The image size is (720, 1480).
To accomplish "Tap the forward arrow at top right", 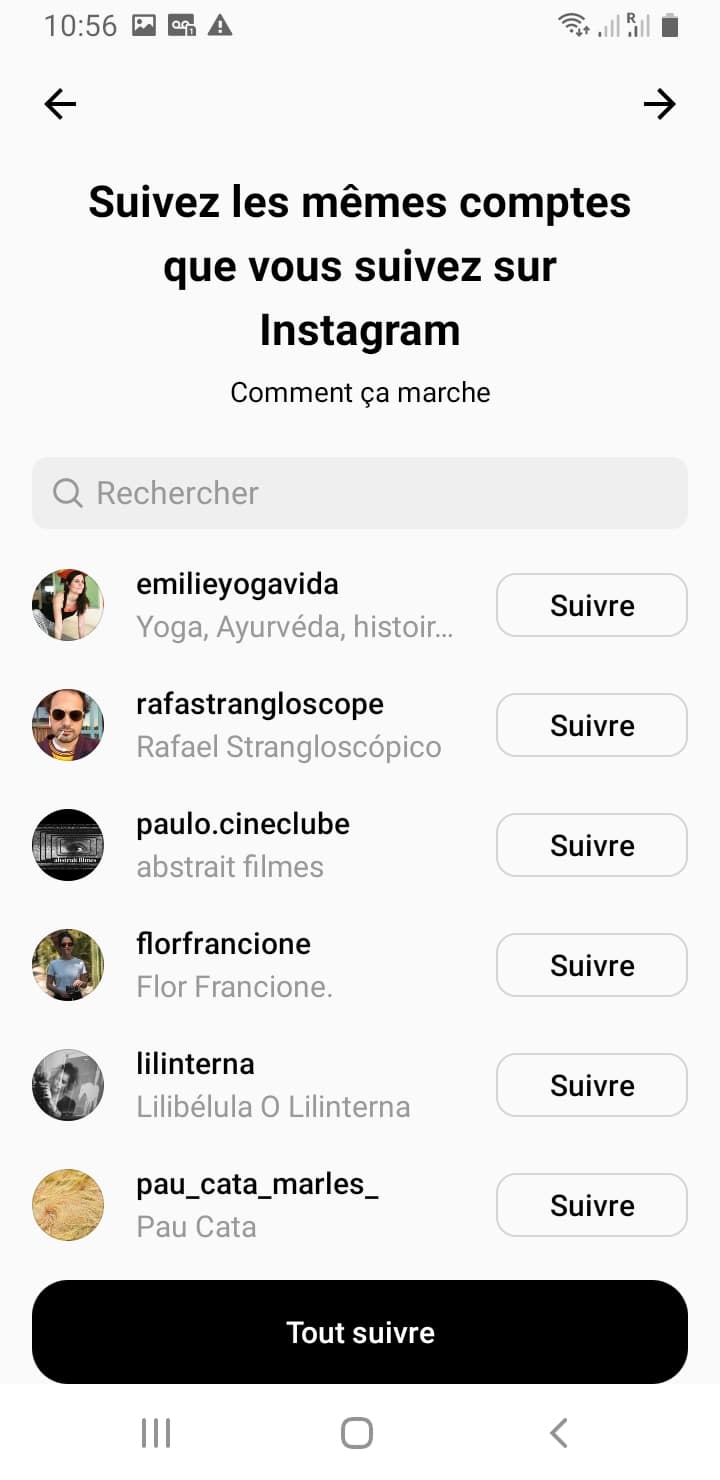I will click(x=660, y=104).
